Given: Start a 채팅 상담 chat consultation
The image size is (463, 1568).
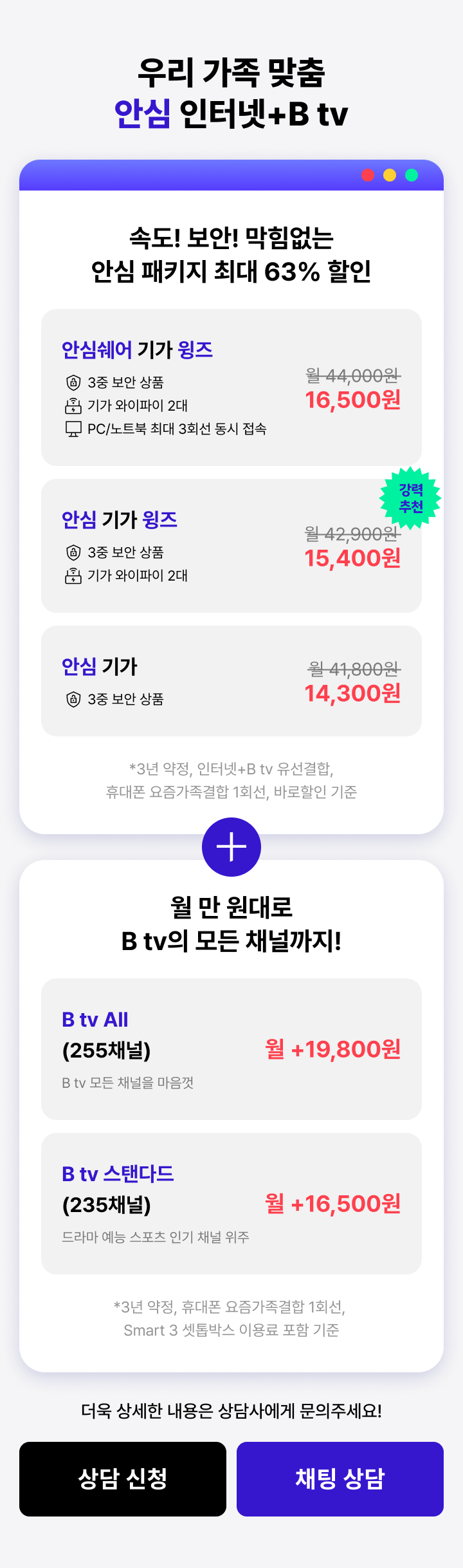Looking at the screenshot, I should pos(340,1479).
